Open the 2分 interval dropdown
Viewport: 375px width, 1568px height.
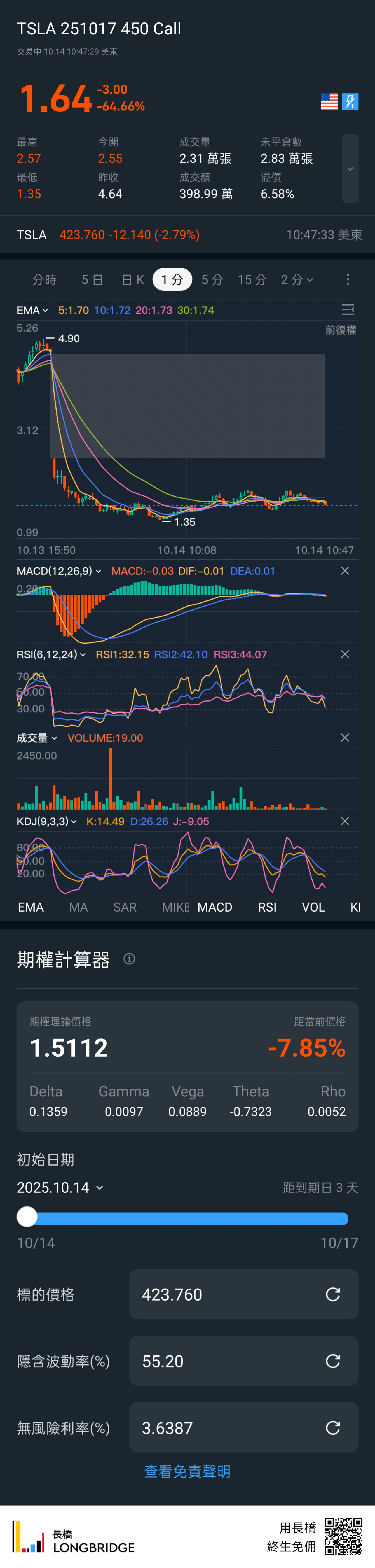pos(297,279)
